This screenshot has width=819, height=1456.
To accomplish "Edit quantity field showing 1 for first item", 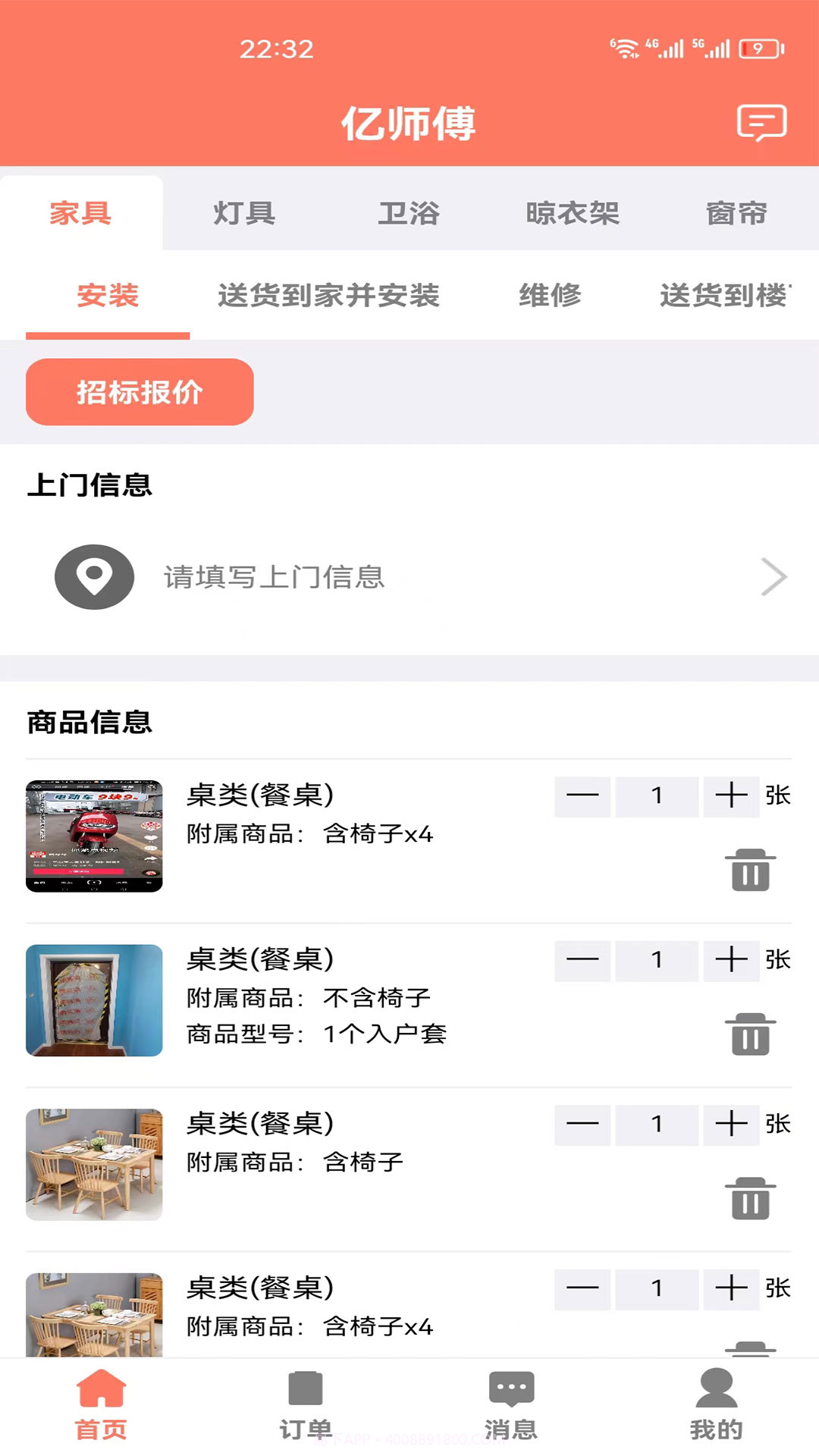I will tap(657, 796).
